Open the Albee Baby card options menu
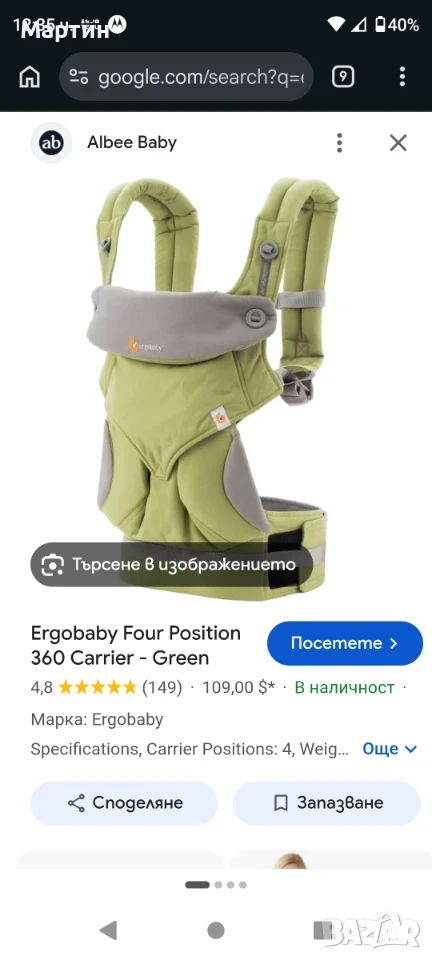This screenshot has width=432, height=960. pyautogui.click(x=340, y=143)
